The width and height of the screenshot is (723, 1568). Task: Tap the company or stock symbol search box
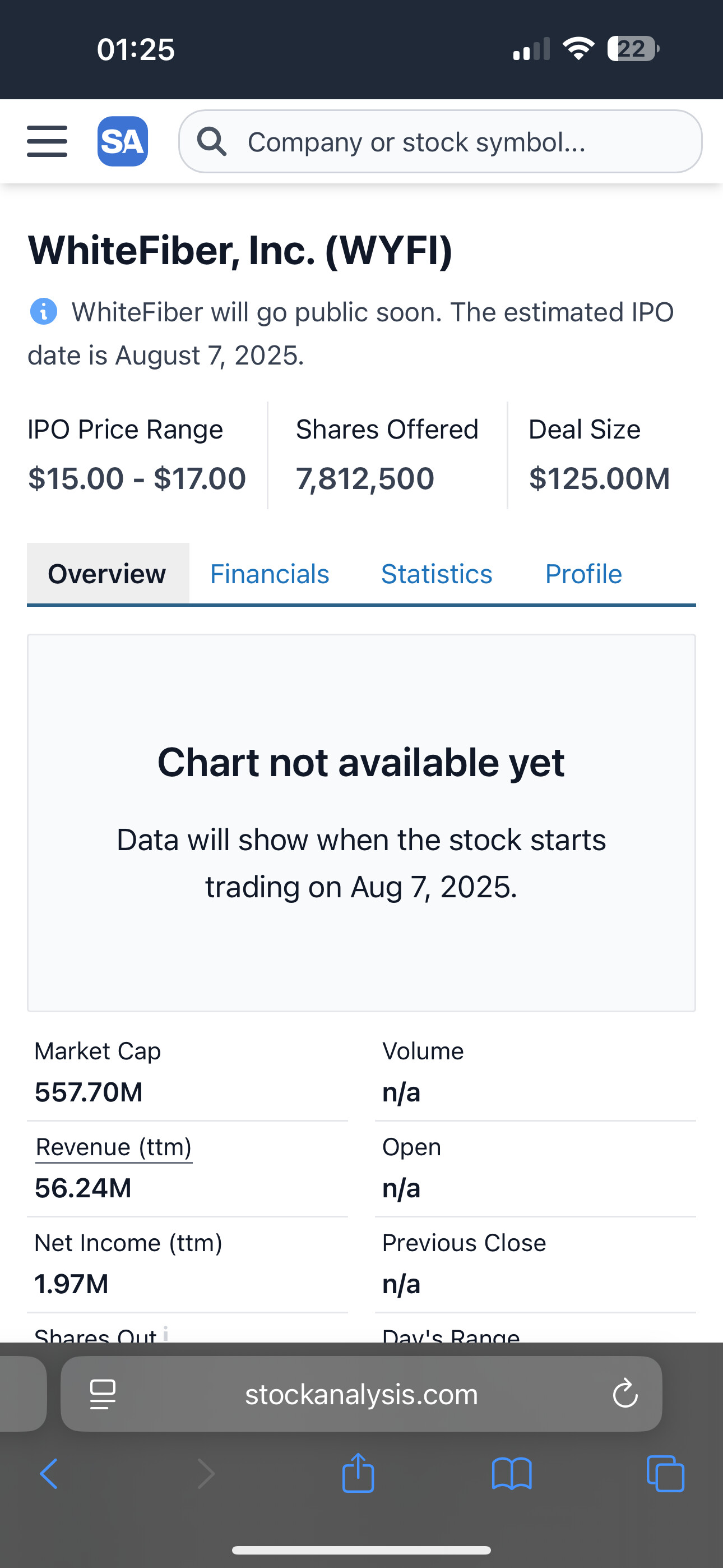440,141
